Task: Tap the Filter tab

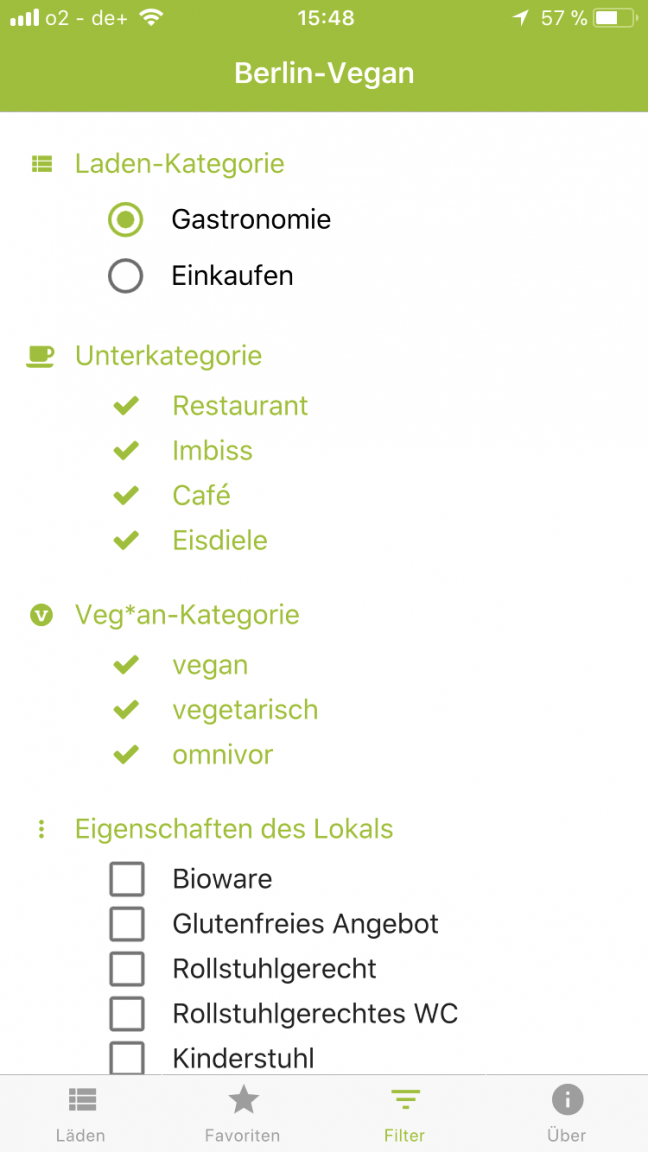Action: [x=405, y=1114]
